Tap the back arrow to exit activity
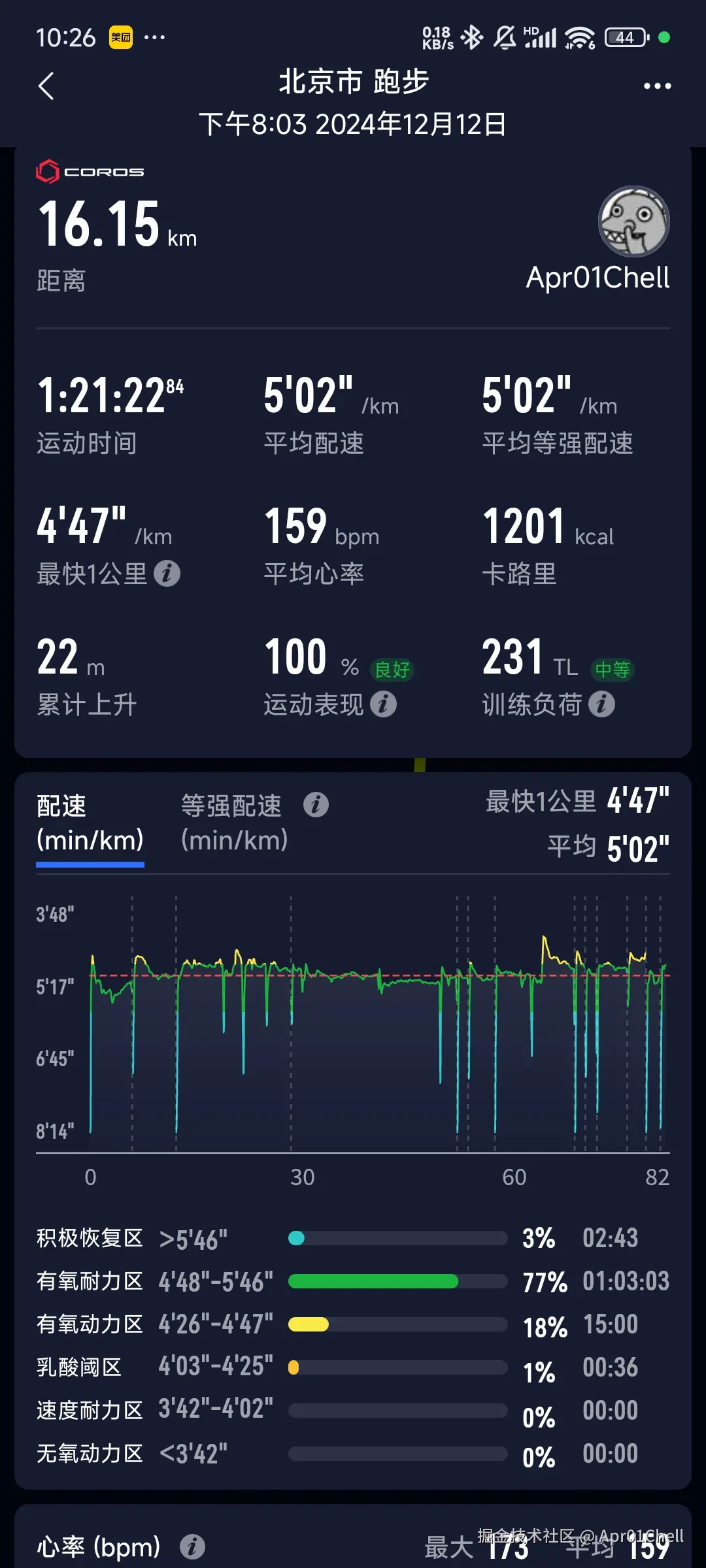 (x=46, y=86)
